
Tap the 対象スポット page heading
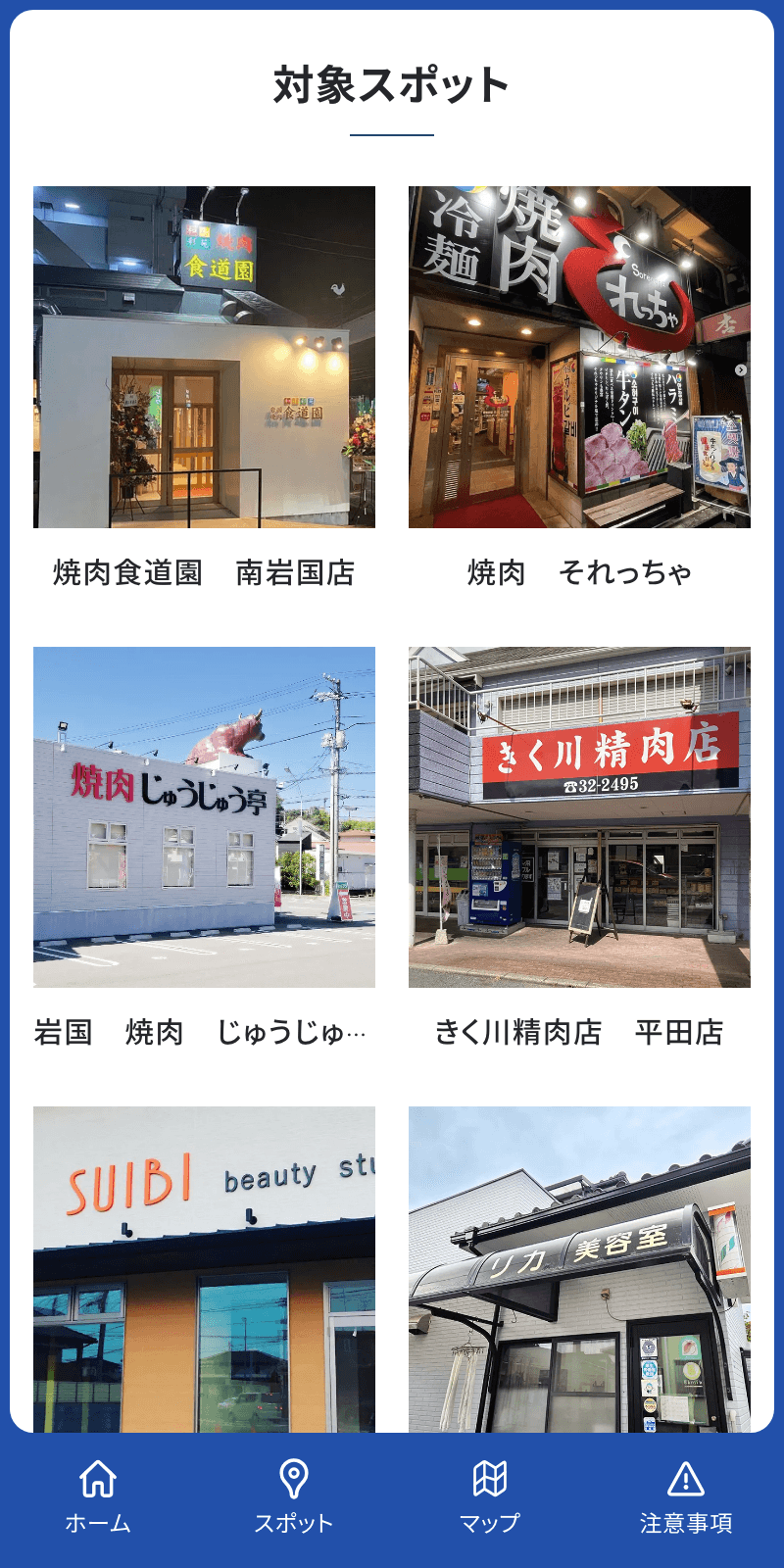pos(391,84)
